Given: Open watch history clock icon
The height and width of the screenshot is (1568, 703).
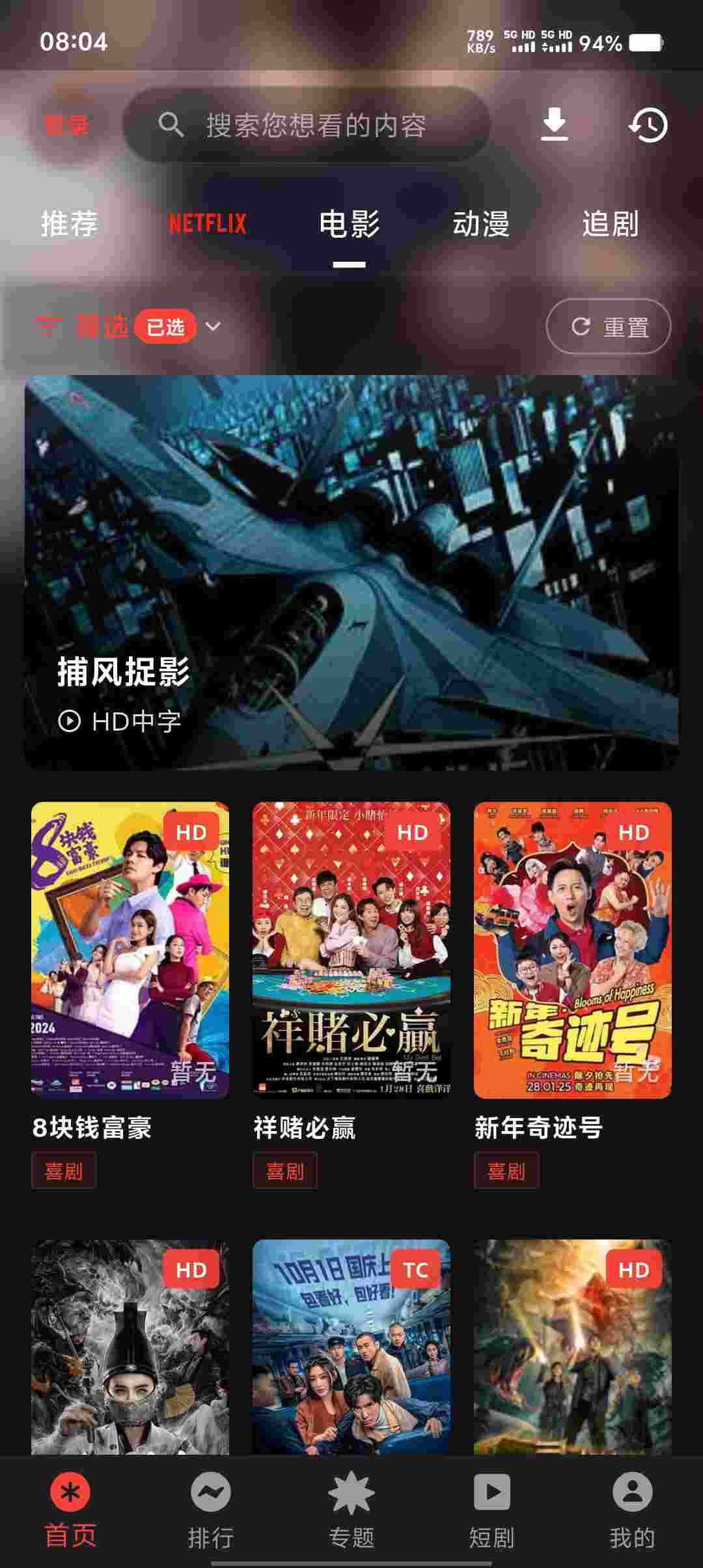Looking at the screenshot, I should [x=648, y=124].
